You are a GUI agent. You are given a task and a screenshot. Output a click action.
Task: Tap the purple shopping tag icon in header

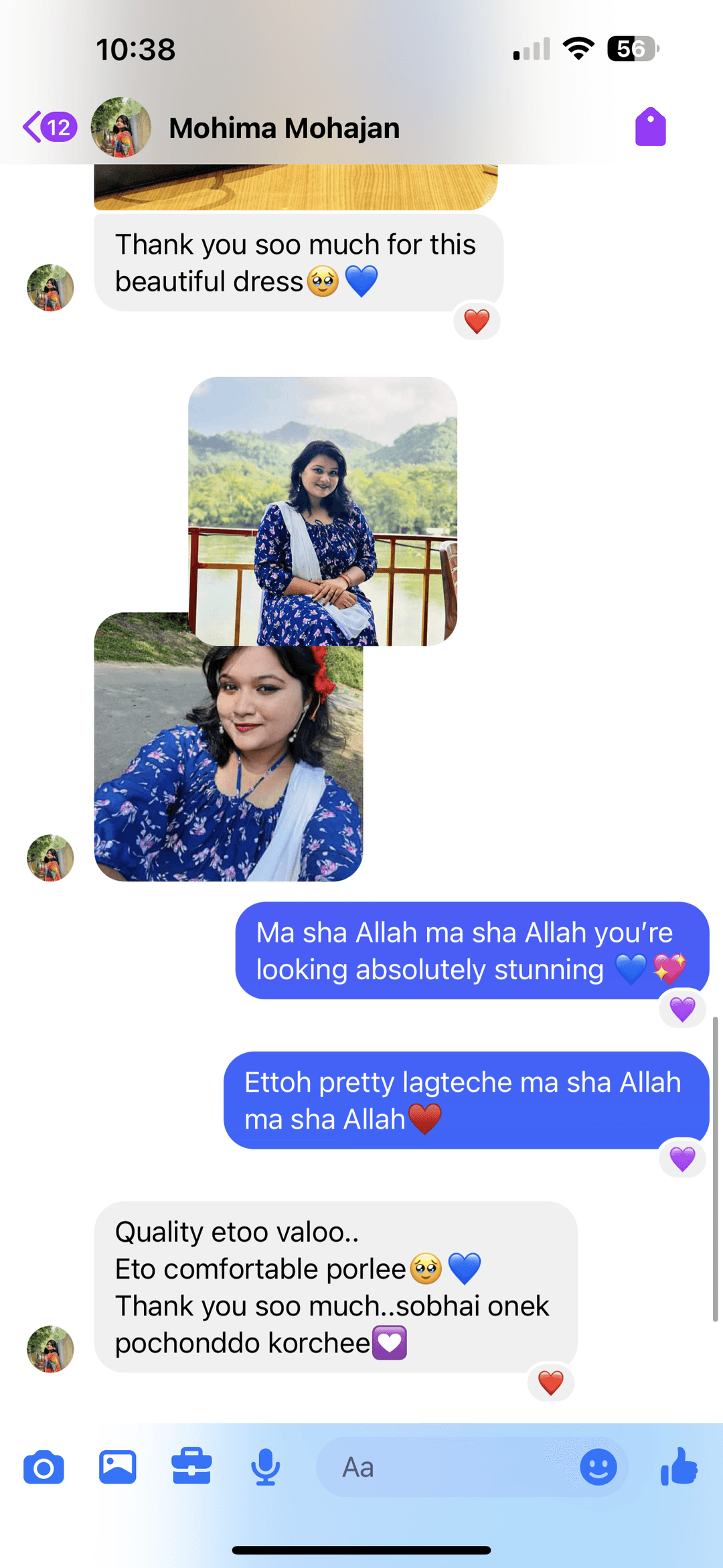[x=652, y=127]
